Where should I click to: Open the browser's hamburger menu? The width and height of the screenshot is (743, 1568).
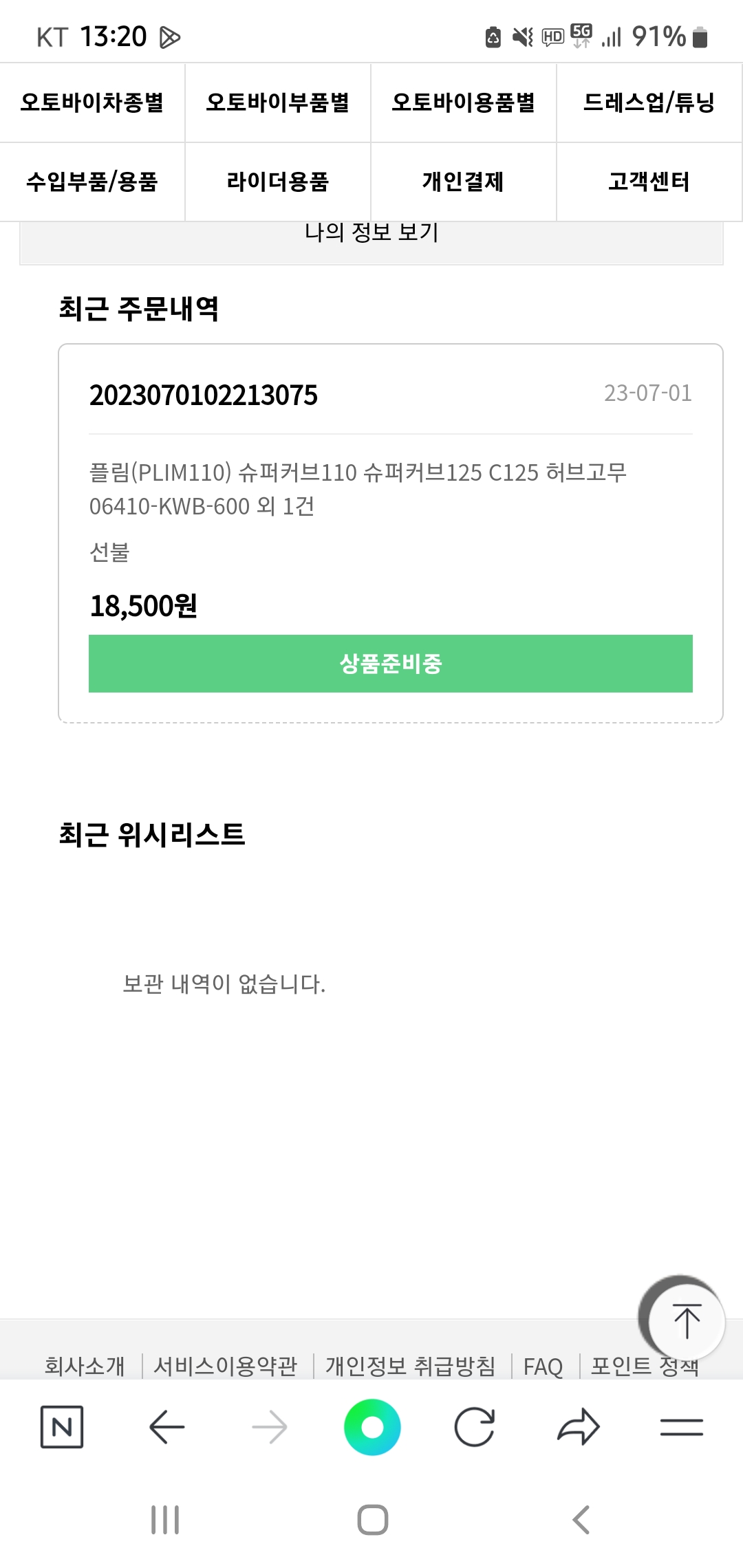[681, 1427]
